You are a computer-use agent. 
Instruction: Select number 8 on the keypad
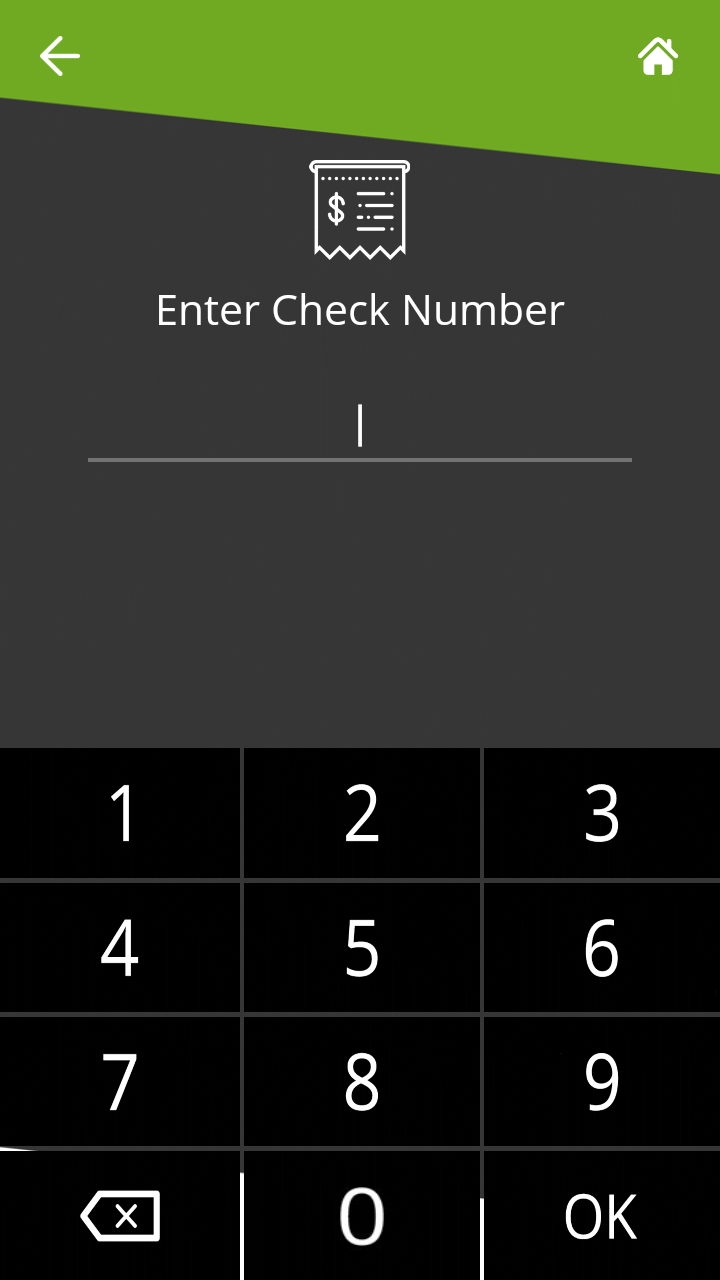click(x=360, y=1080)
